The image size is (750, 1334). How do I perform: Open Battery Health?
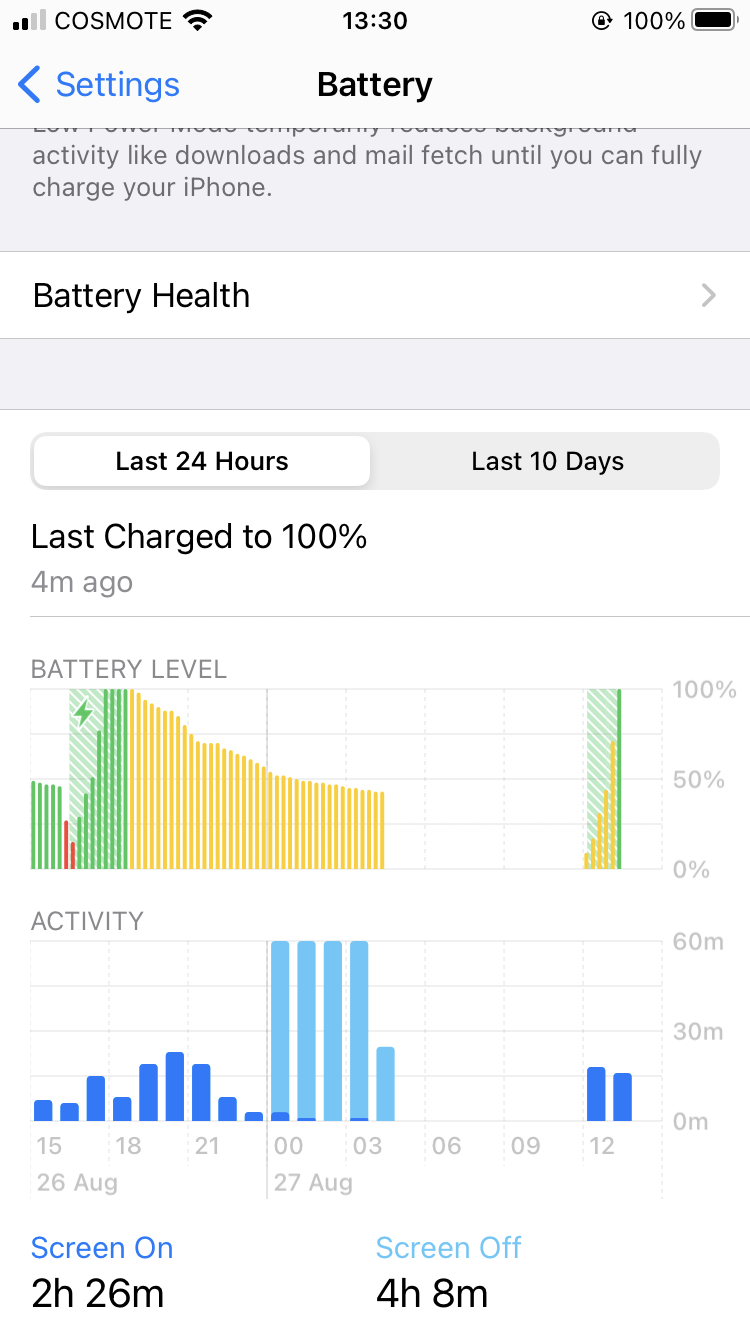[374, 296]
